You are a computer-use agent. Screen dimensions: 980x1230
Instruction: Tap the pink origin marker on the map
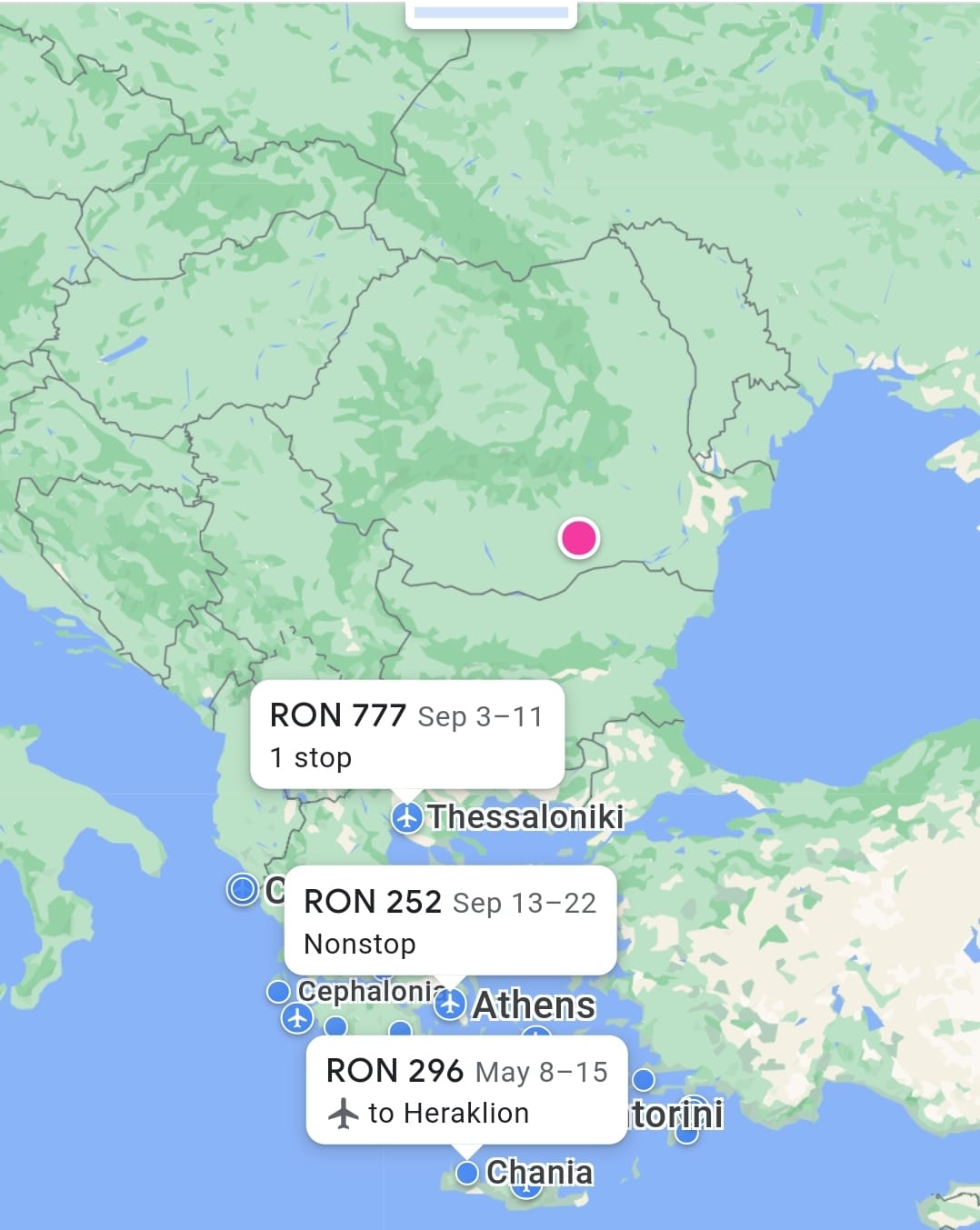pyautogui.click(x=578, y=537)
